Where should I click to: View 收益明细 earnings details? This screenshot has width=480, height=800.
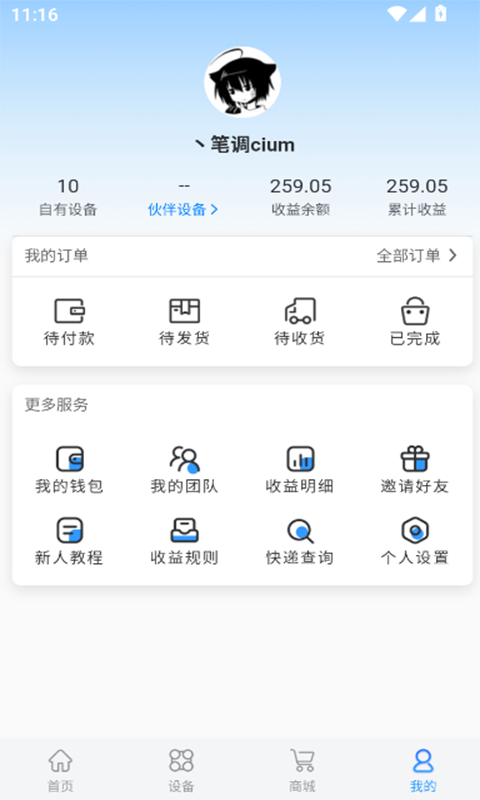pyautogui.click(x=300, y=470)
